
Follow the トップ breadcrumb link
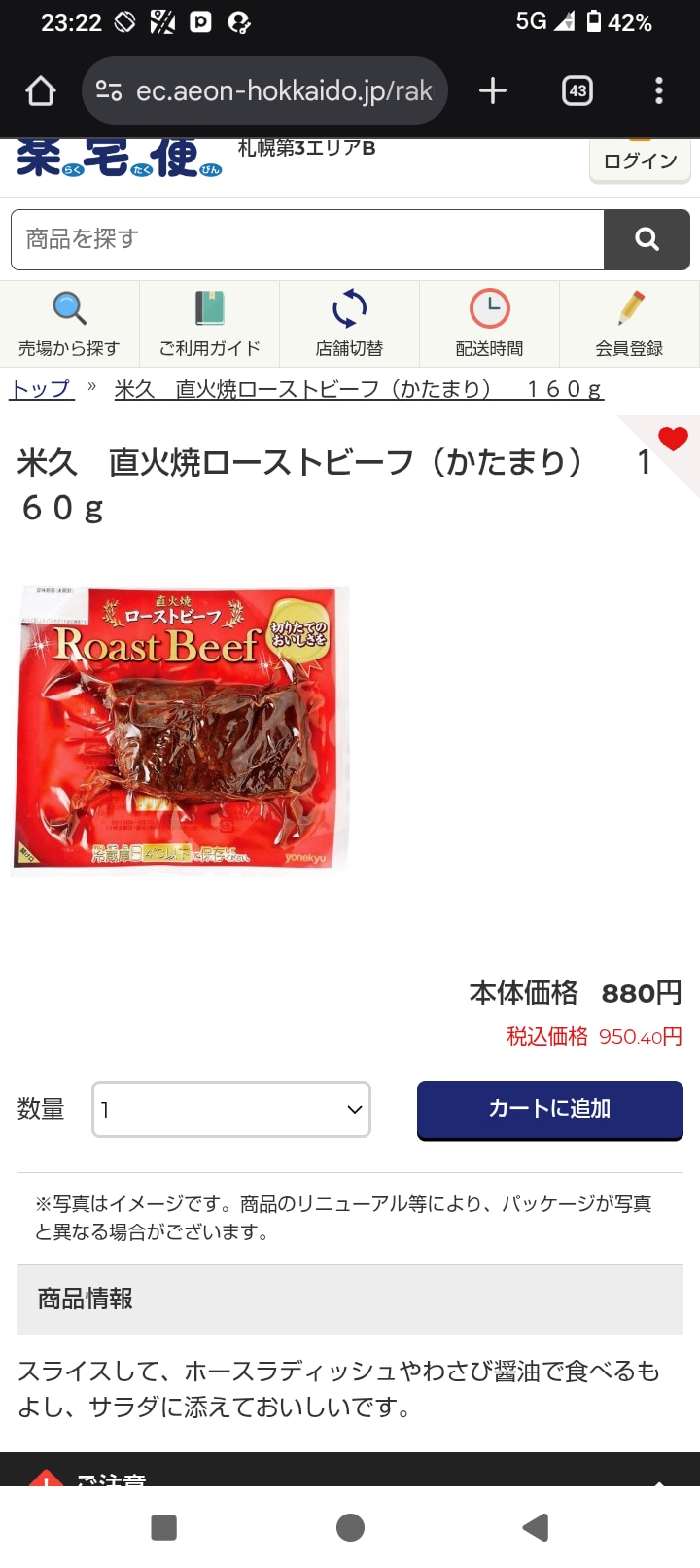coord(41,389)
